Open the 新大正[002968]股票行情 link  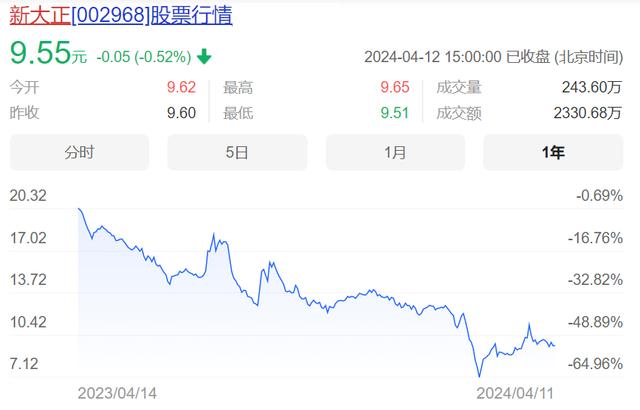point(121,16)
